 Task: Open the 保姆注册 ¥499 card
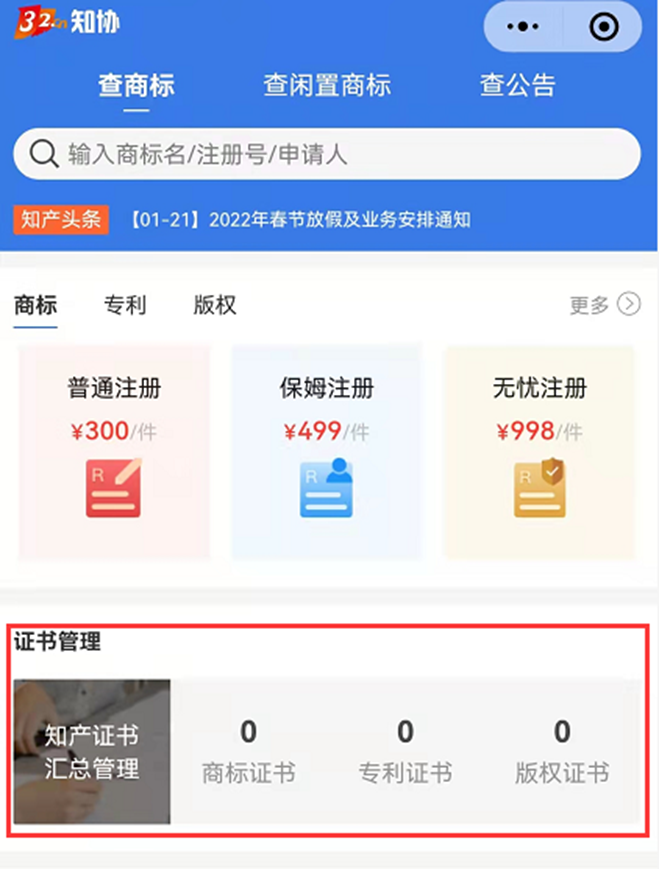[326, 452]
